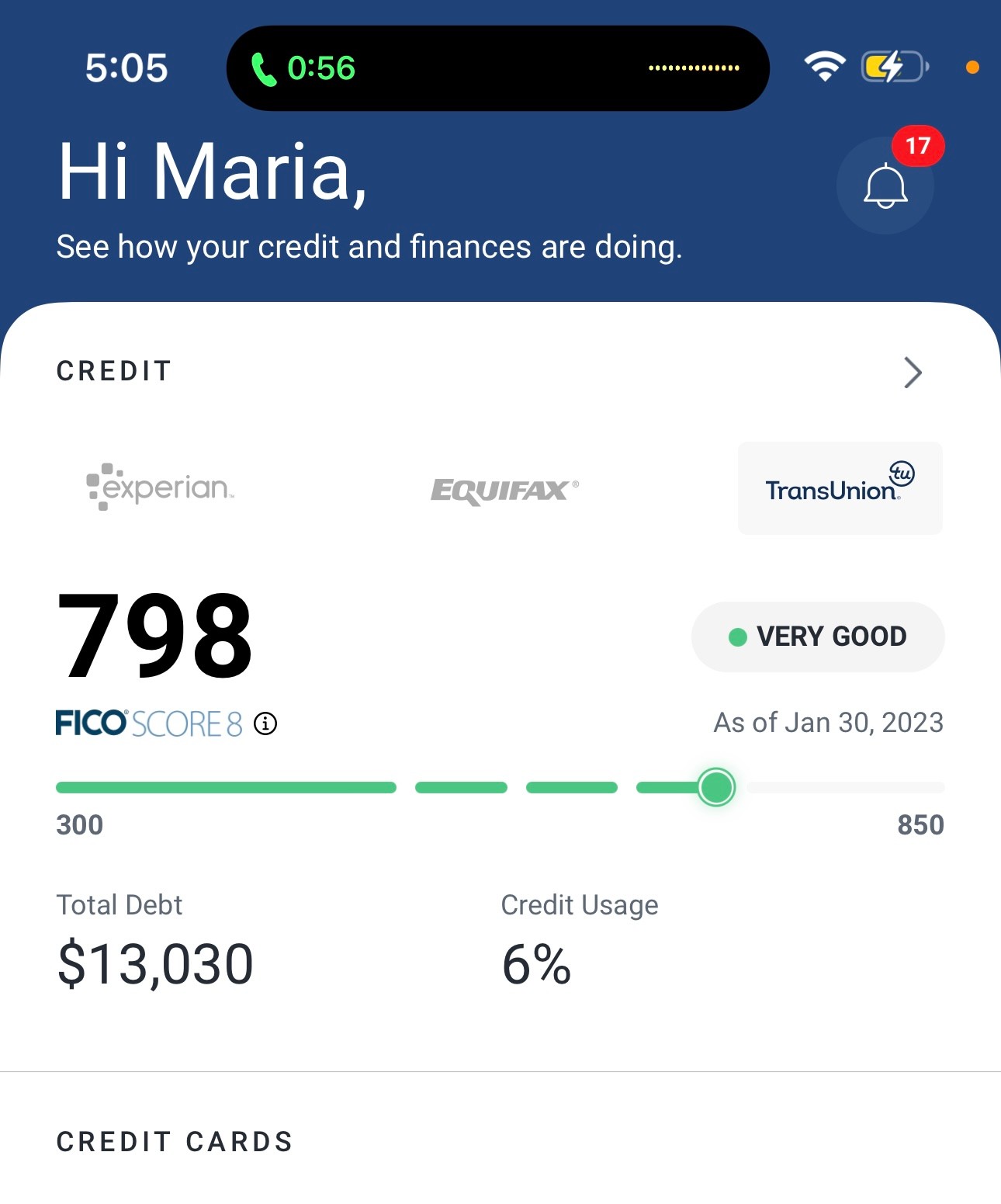Tap the FICO Score 8 info icon
Viewport: 1001px width, 1204px height.
(265, 723)
